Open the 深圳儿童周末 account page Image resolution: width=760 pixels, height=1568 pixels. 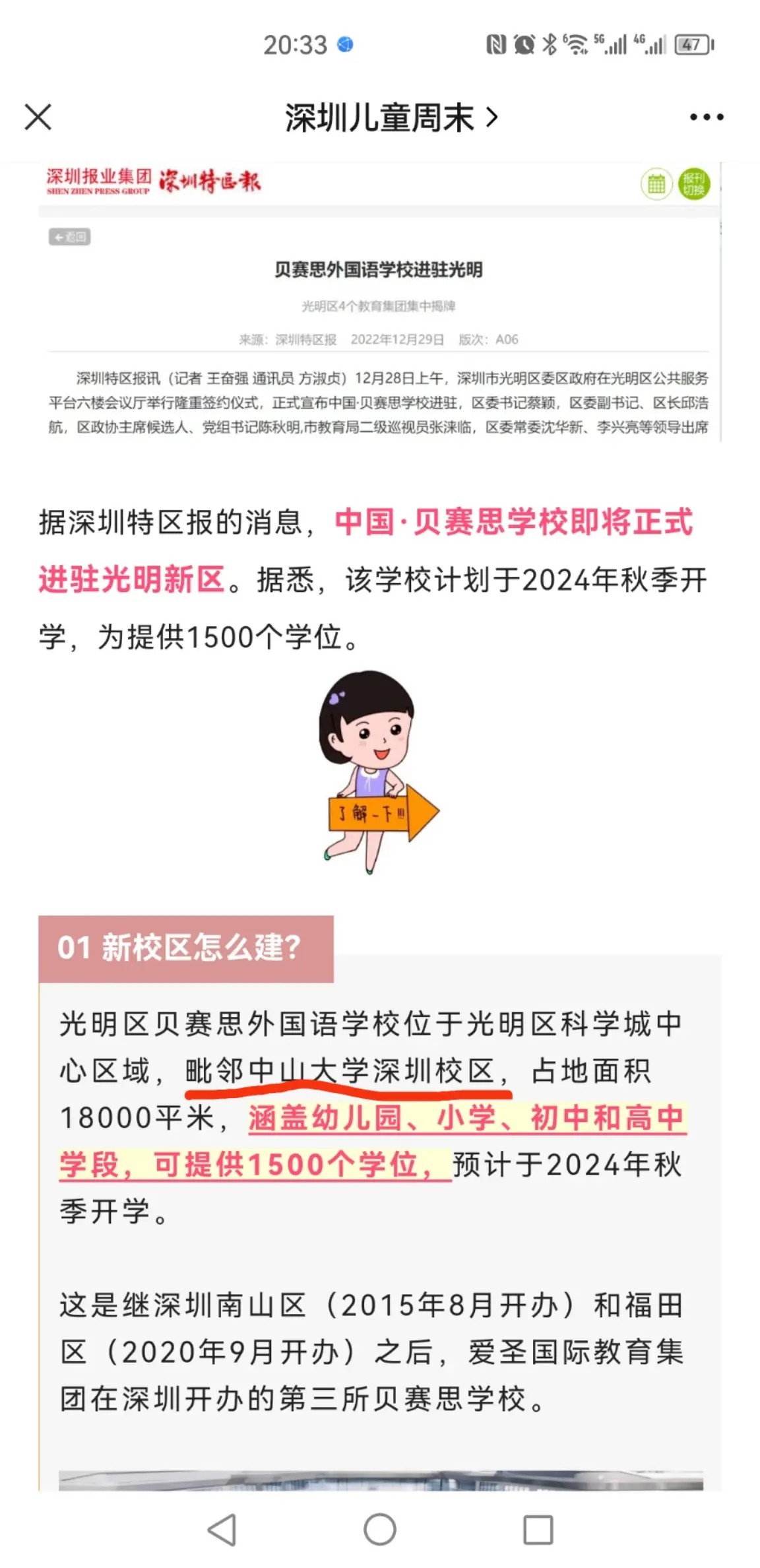[389, 118]
